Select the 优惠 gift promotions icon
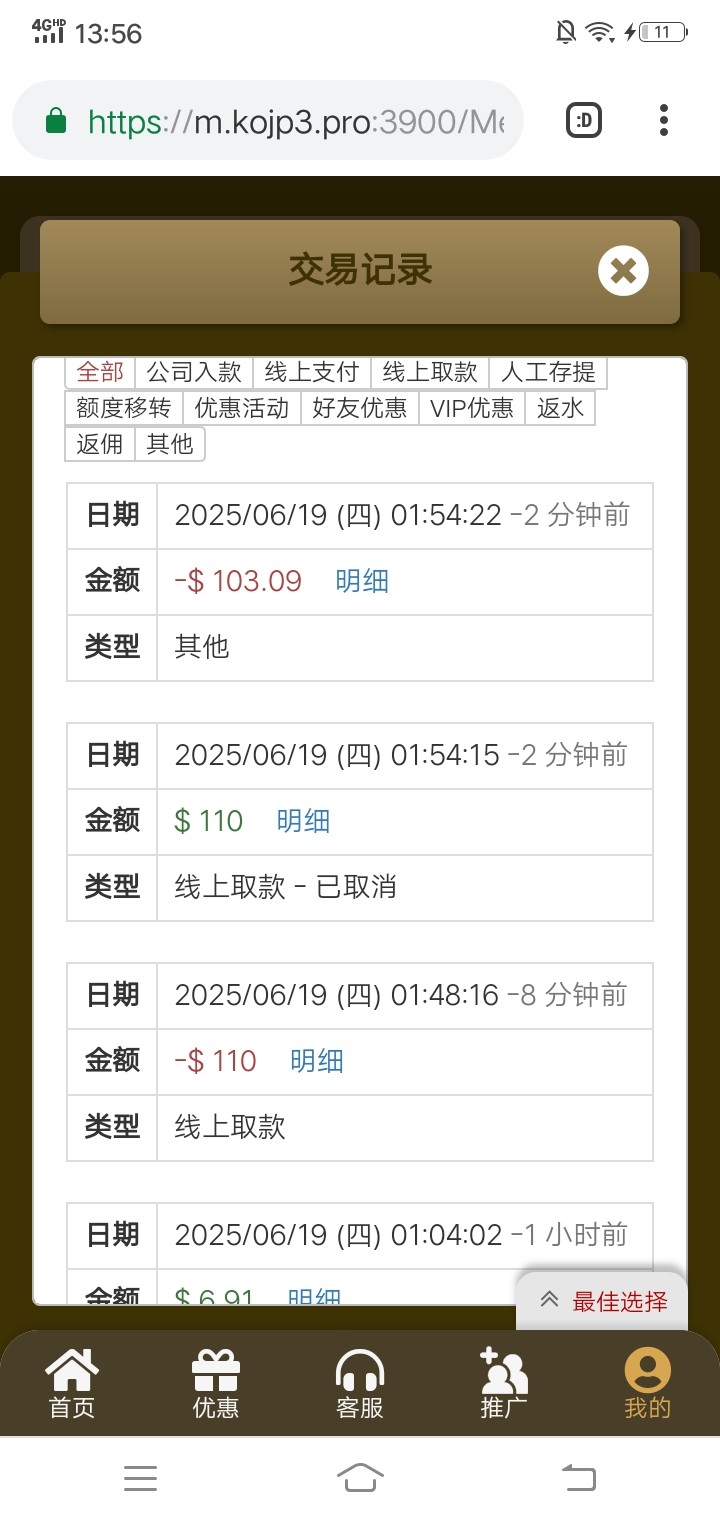Screen dimensions: 720x1520 [x=215, y=1383]
